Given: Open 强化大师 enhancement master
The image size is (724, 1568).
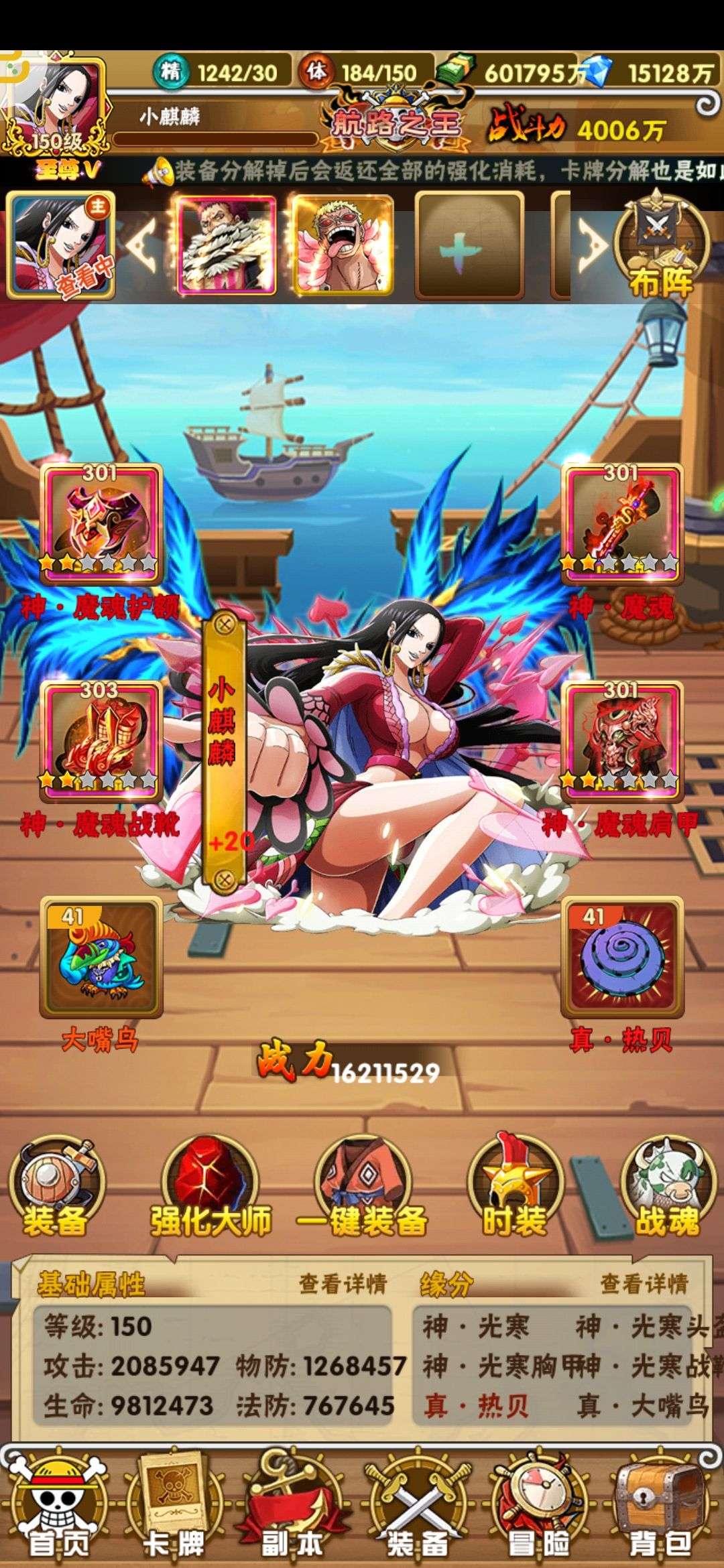Looking at the screenshot, I should (210, 1187).
